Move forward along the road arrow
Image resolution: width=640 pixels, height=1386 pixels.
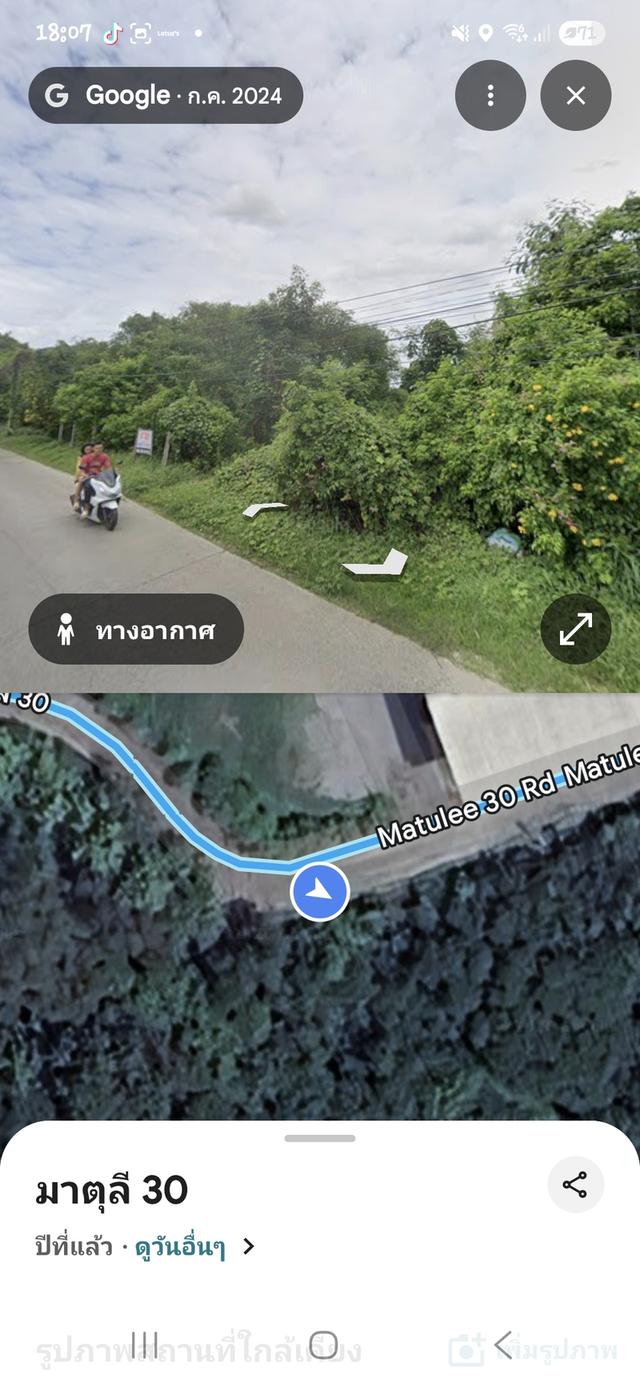click(x=265, y=510)
